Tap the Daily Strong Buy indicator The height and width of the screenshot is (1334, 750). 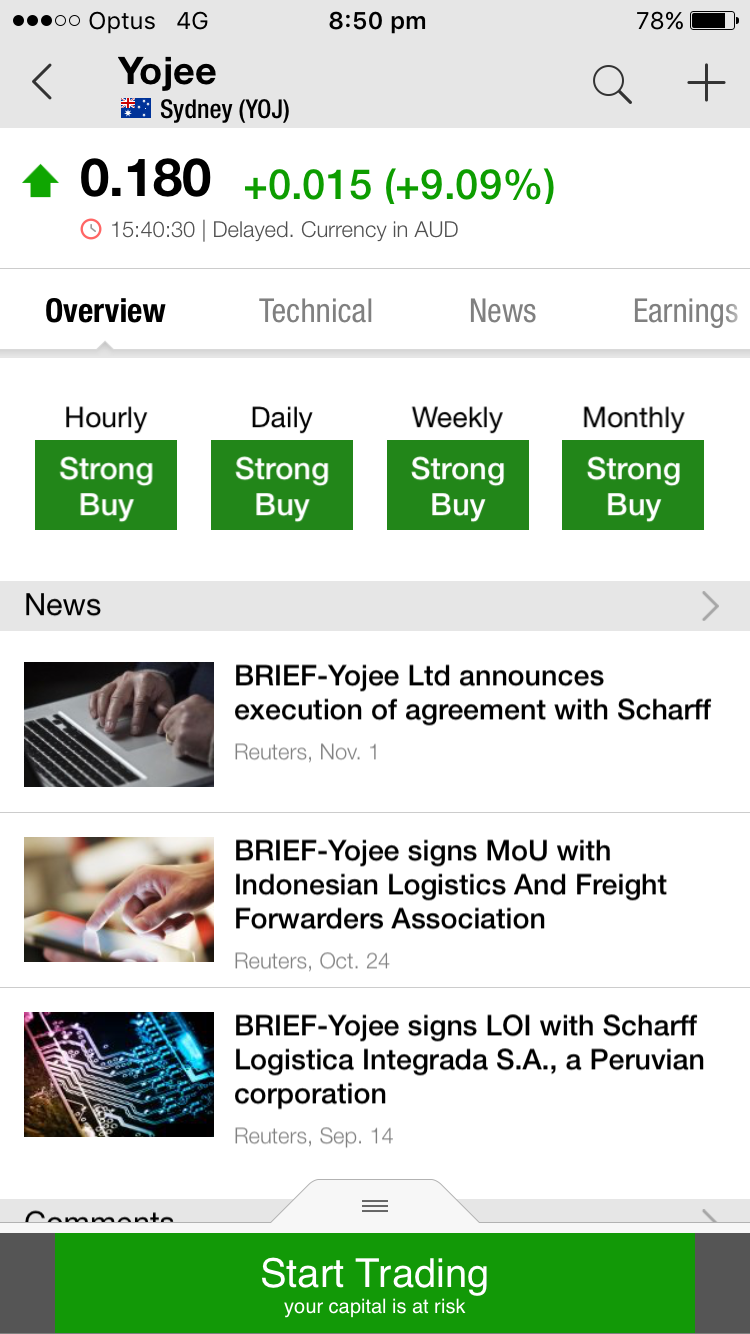pos(282,485)
